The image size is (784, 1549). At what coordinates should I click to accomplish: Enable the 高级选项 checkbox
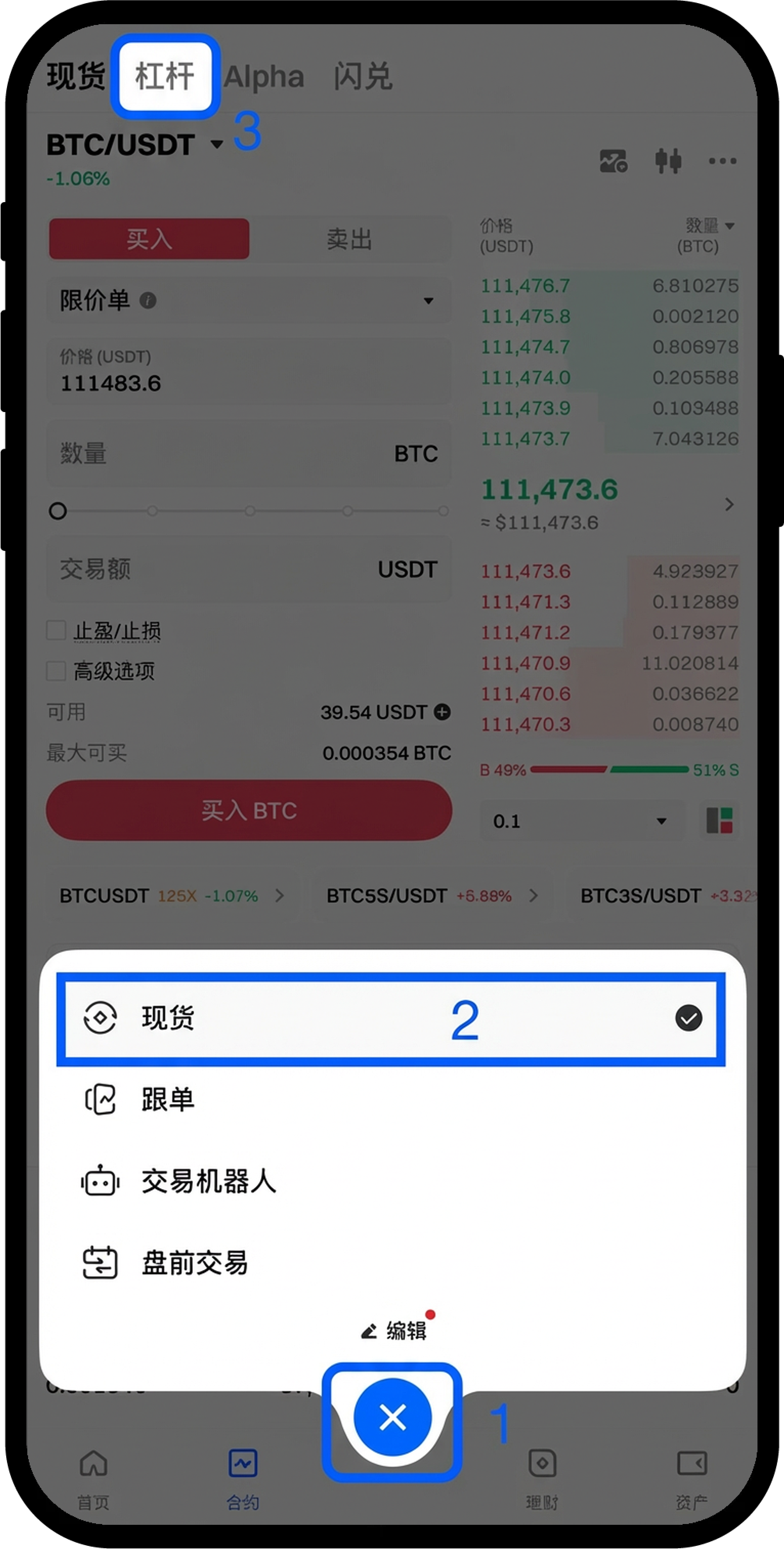click(x=57, y=671)
